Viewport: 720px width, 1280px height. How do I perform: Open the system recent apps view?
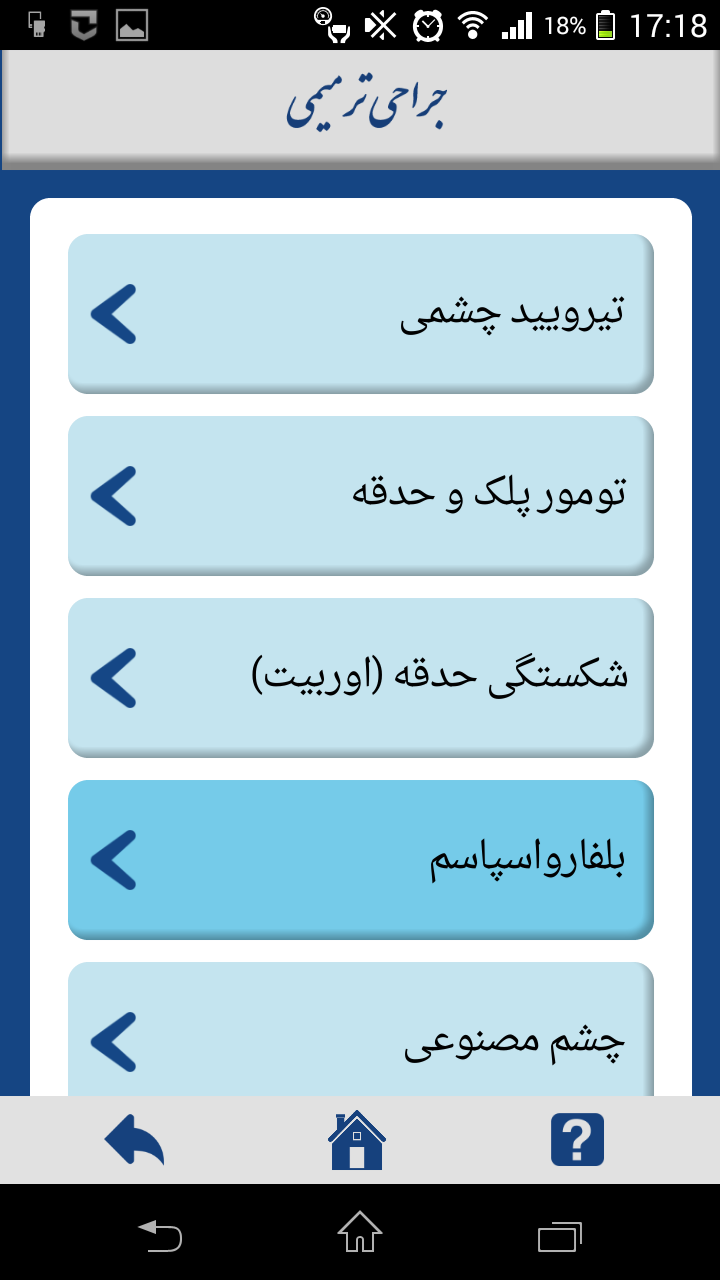pyautogui.click(x=559, y=1235)
